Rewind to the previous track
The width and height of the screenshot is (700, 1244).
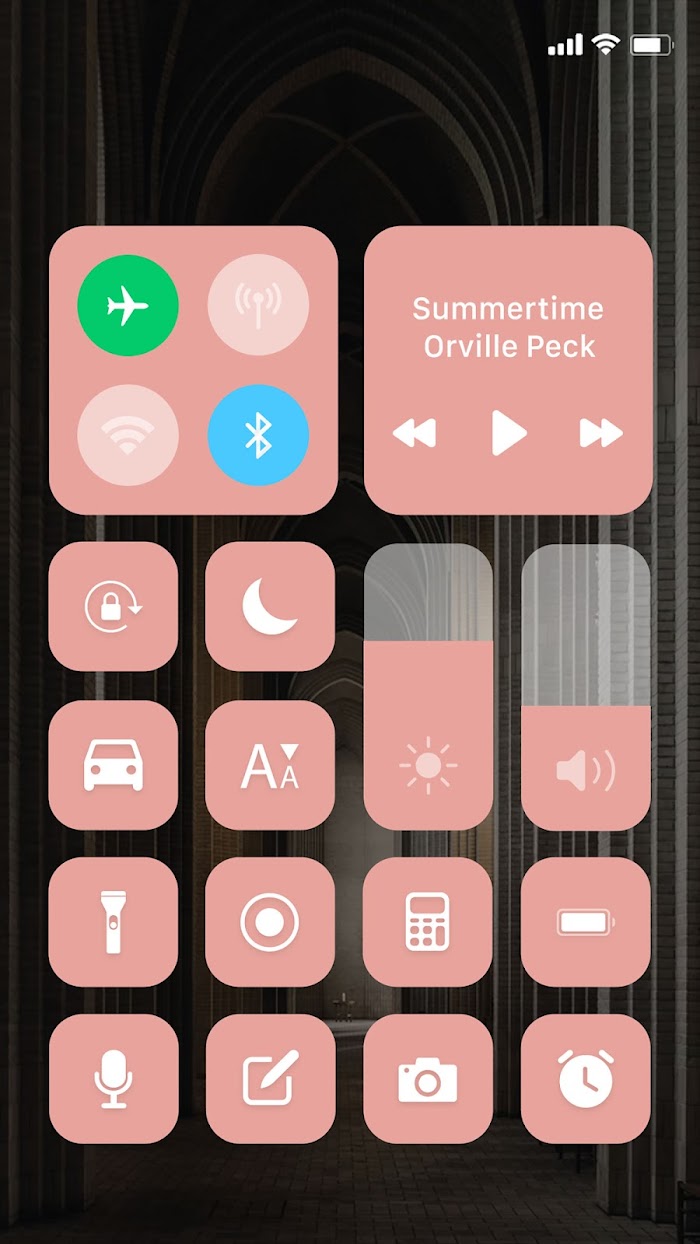(414, 433)
